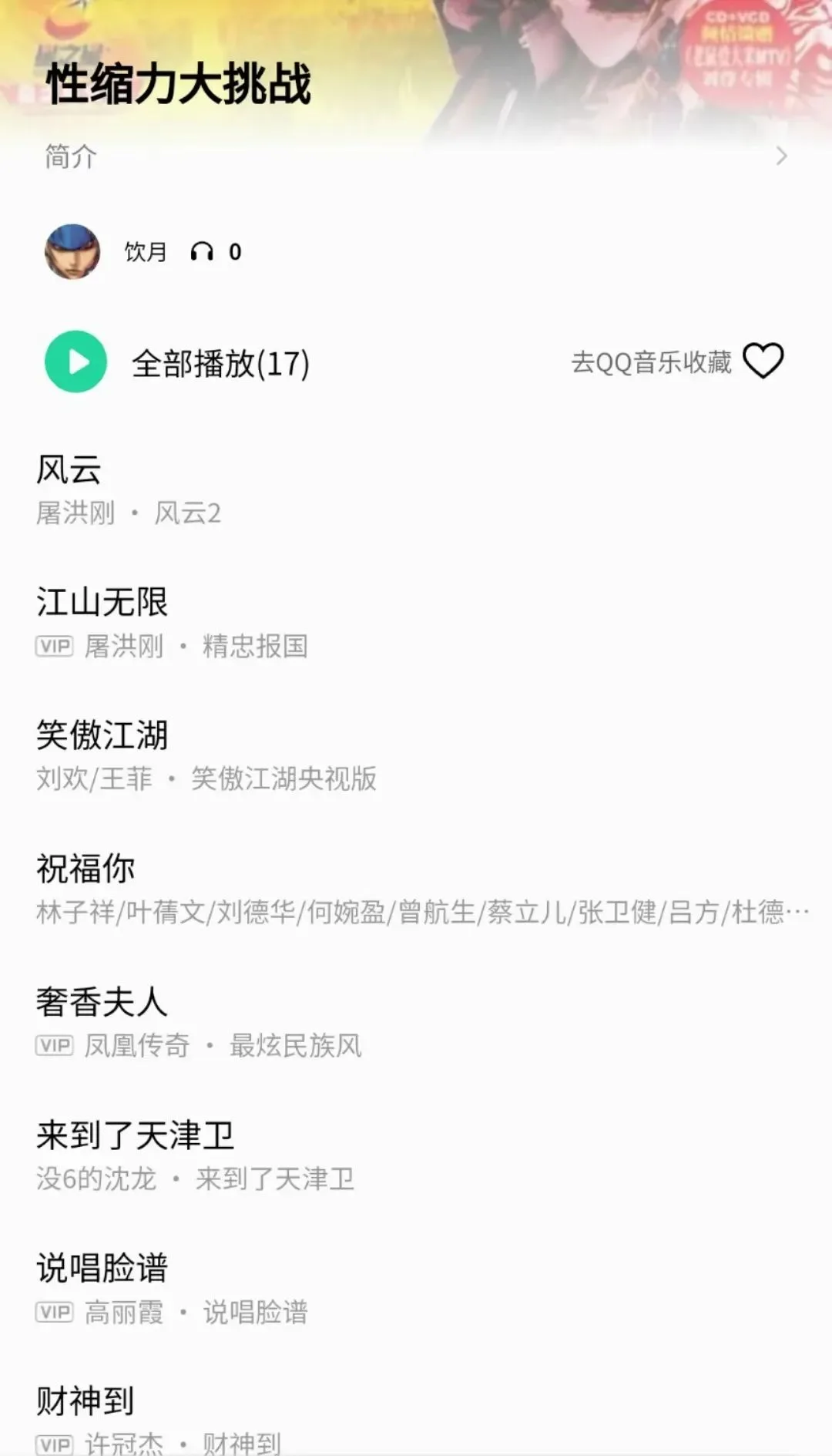Click the VIP badge beside 奢香夫人
This screenshot has width=832, height=1456.
(x=54, y=1047)
